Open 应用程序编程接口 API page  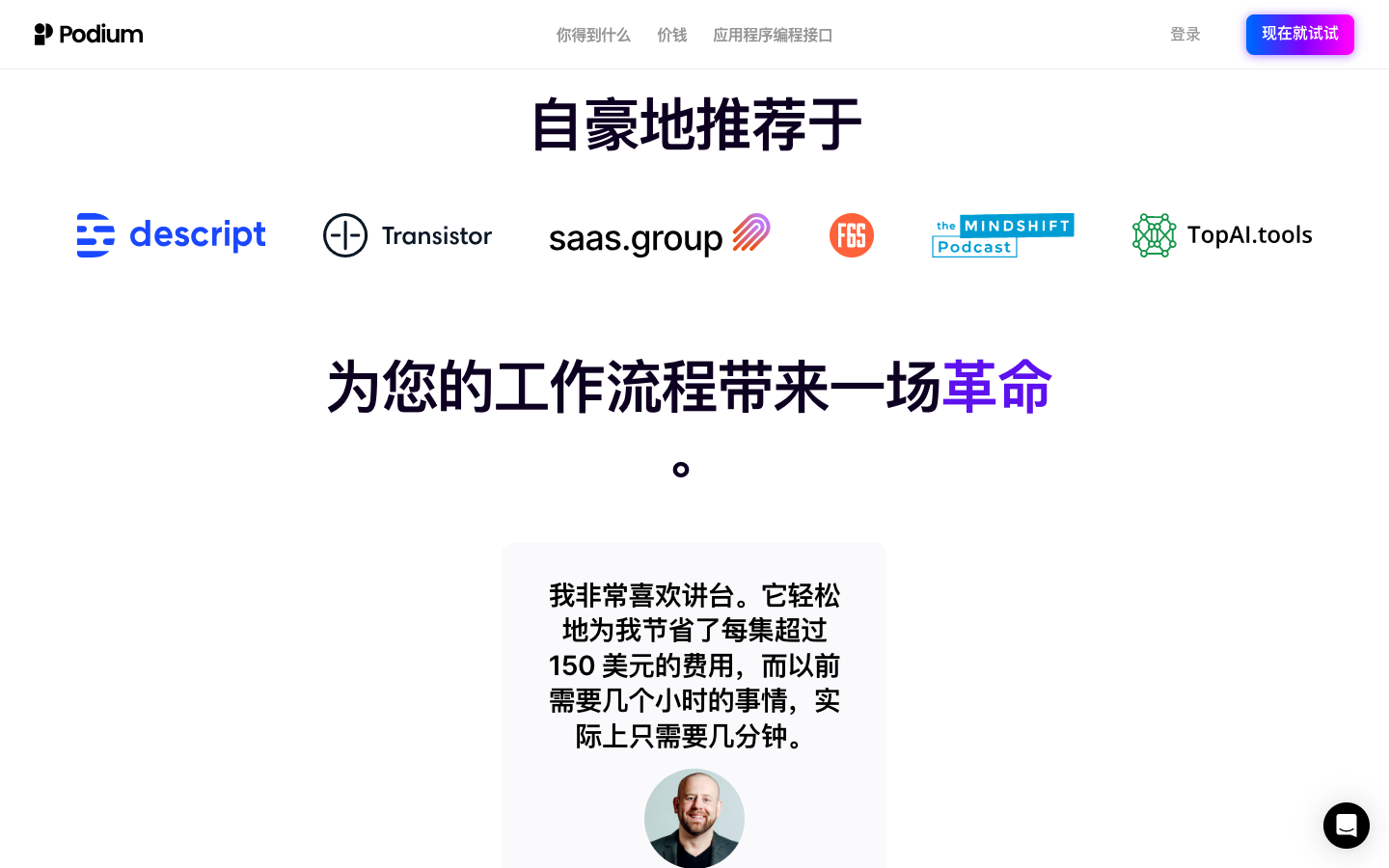click(x=772, y=35)
